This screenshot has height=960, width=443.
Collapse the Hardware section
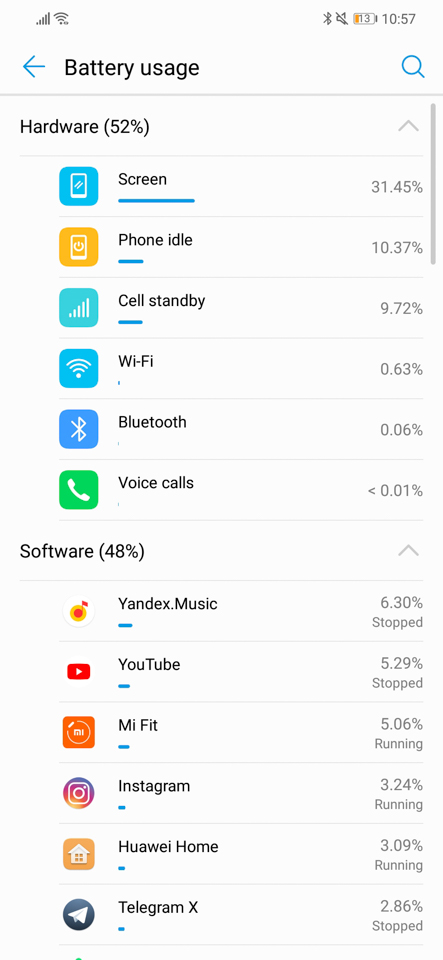click(408, 127)
